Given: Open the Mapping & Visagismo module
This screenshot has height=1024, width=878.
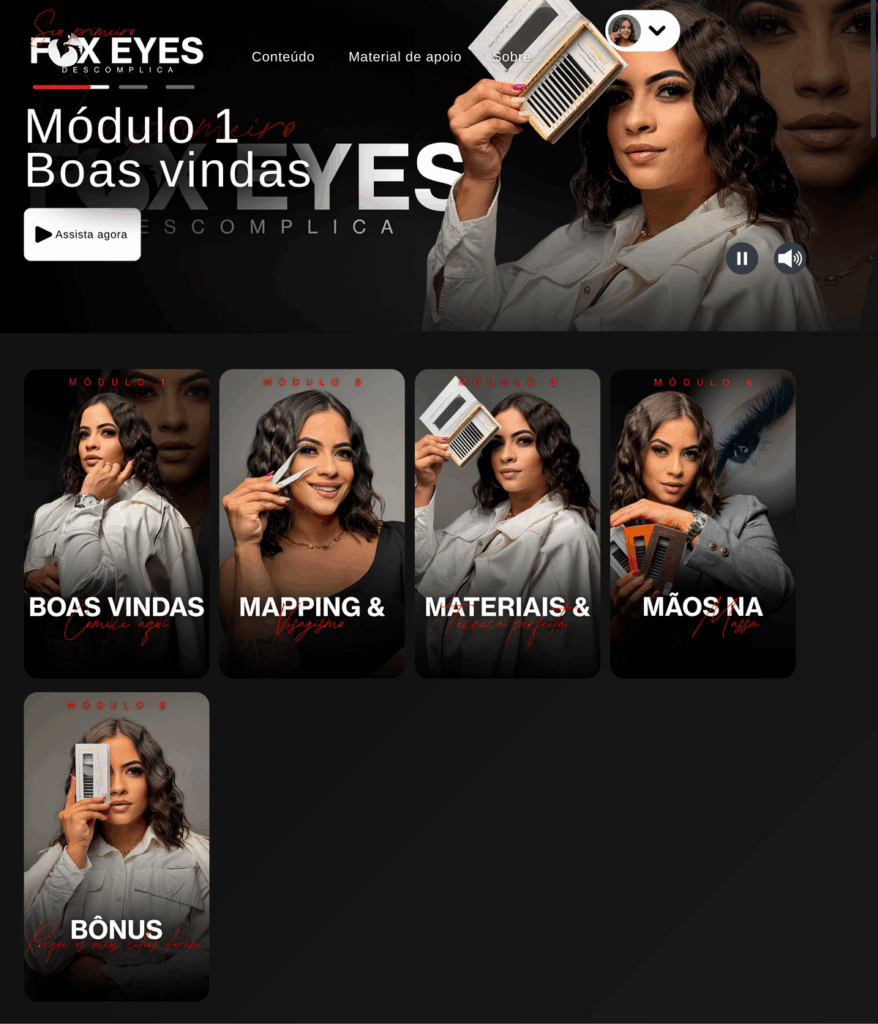Looking at the screenshot, I should [312, 523].
